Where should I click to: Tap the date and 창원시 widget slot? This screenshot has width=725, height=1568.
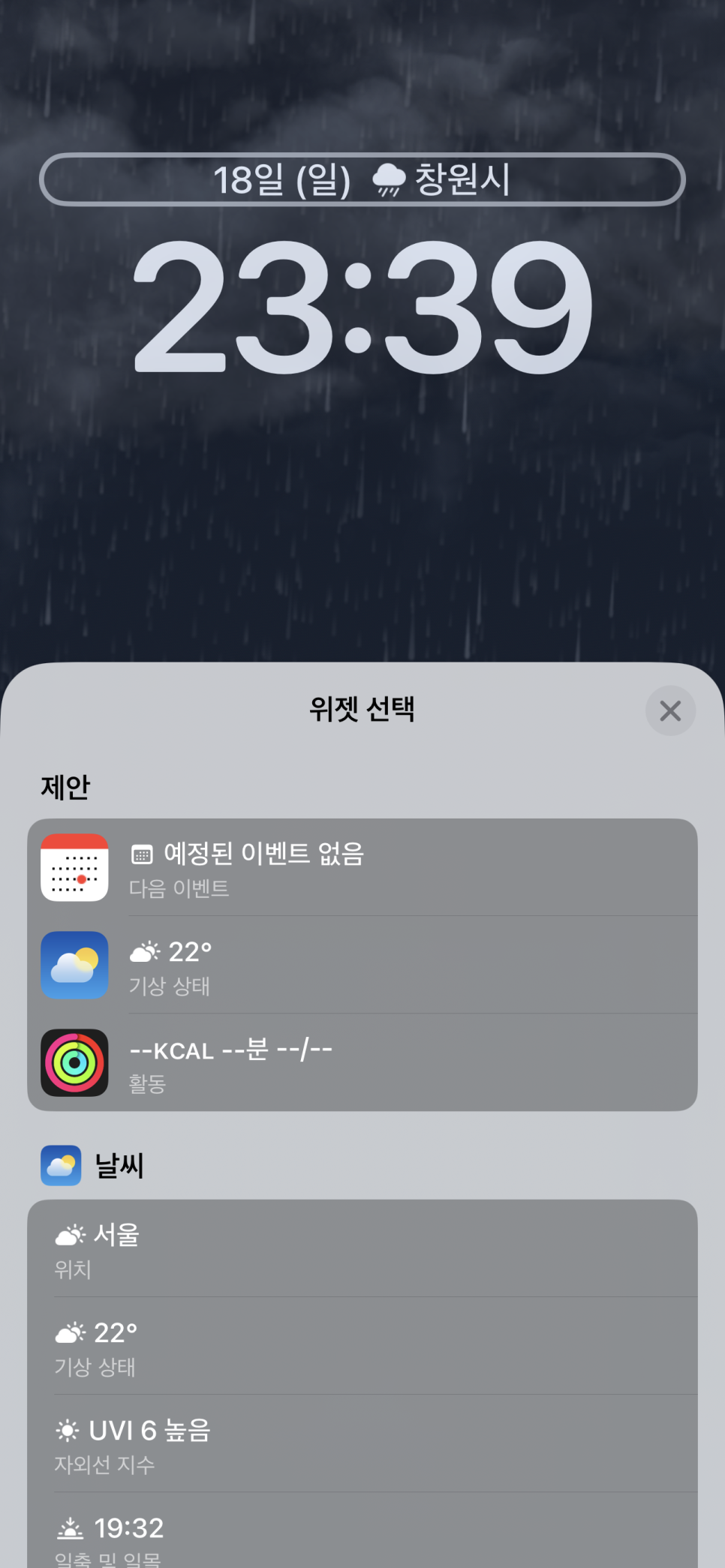pyautogui.click(x=362, y=180)
